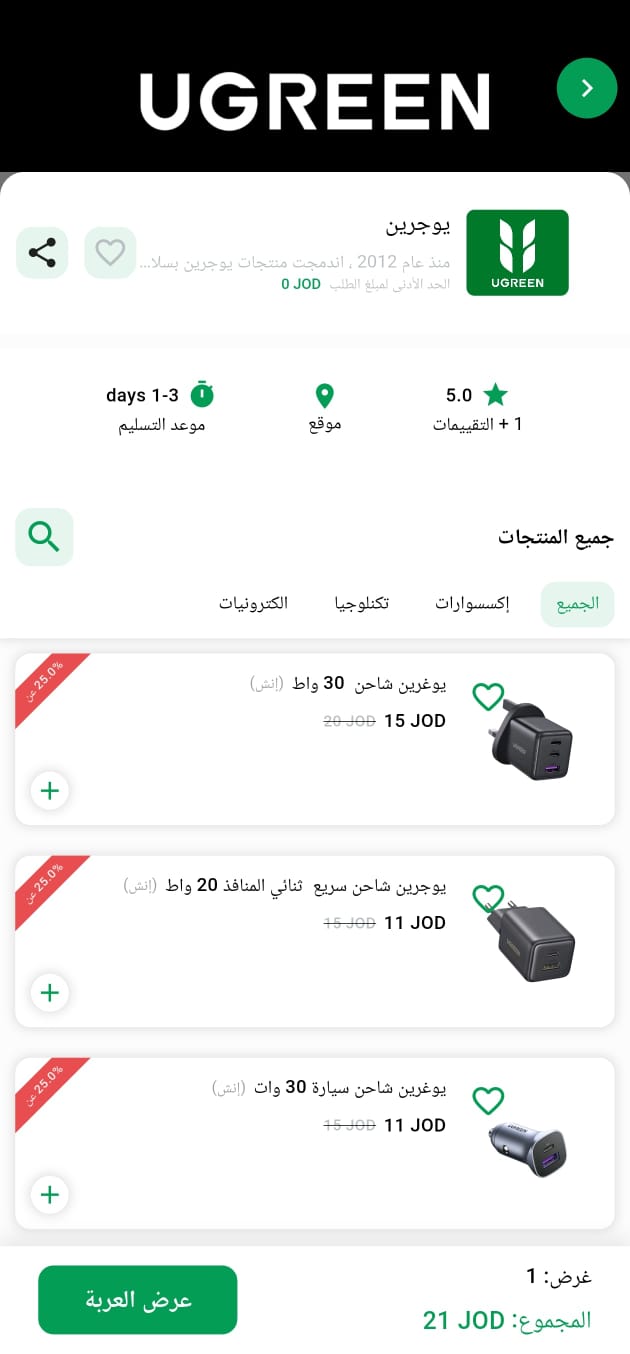Viewport: 630px width, 1354px height.
Task: Like the شاحن سريع ثنائي المنافذ product
Action: pyautogui.click(x=488, y=898)
